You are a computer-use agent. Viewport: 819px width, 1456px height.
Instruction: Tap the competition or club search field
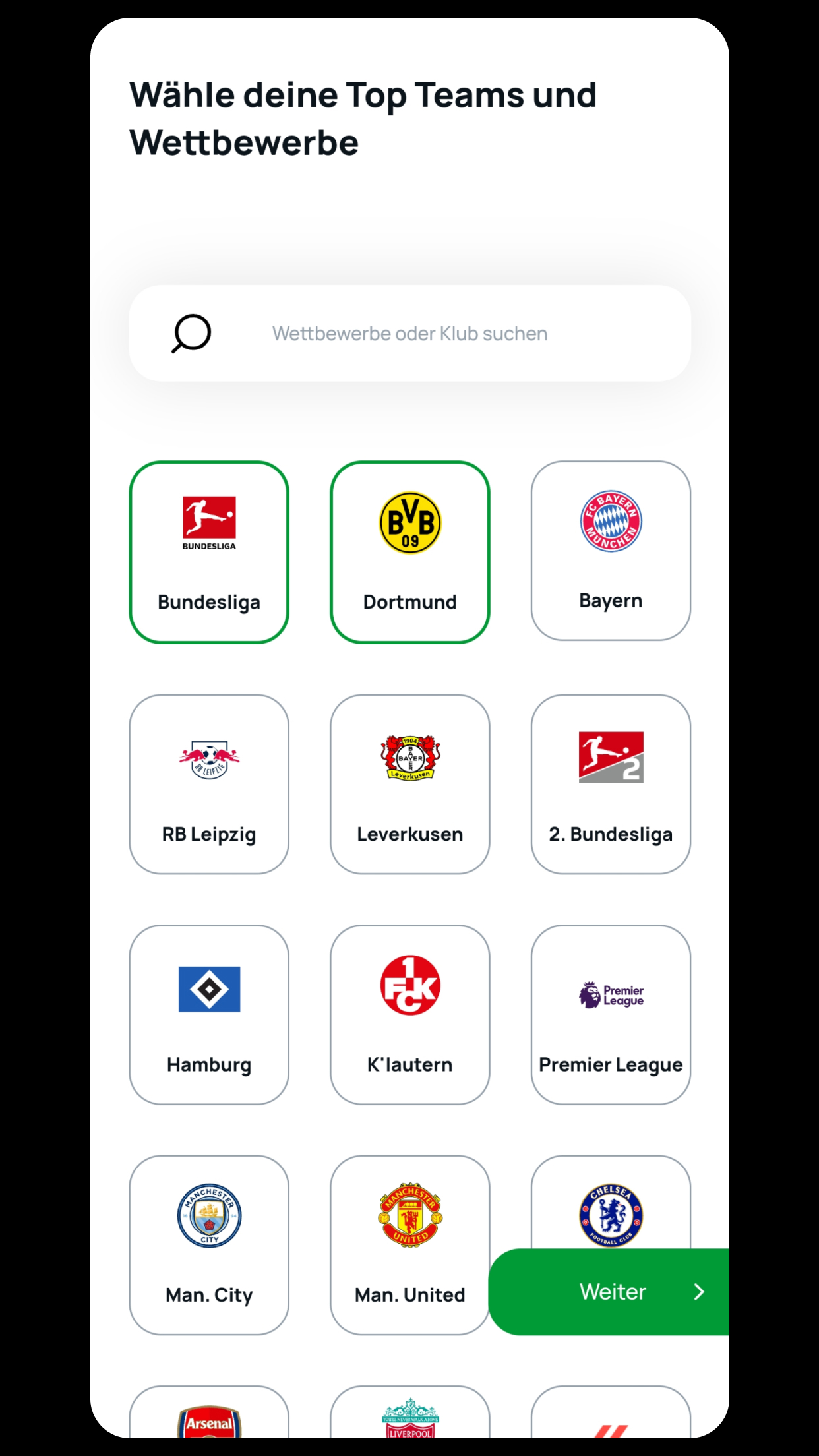[x=409, y=333]
